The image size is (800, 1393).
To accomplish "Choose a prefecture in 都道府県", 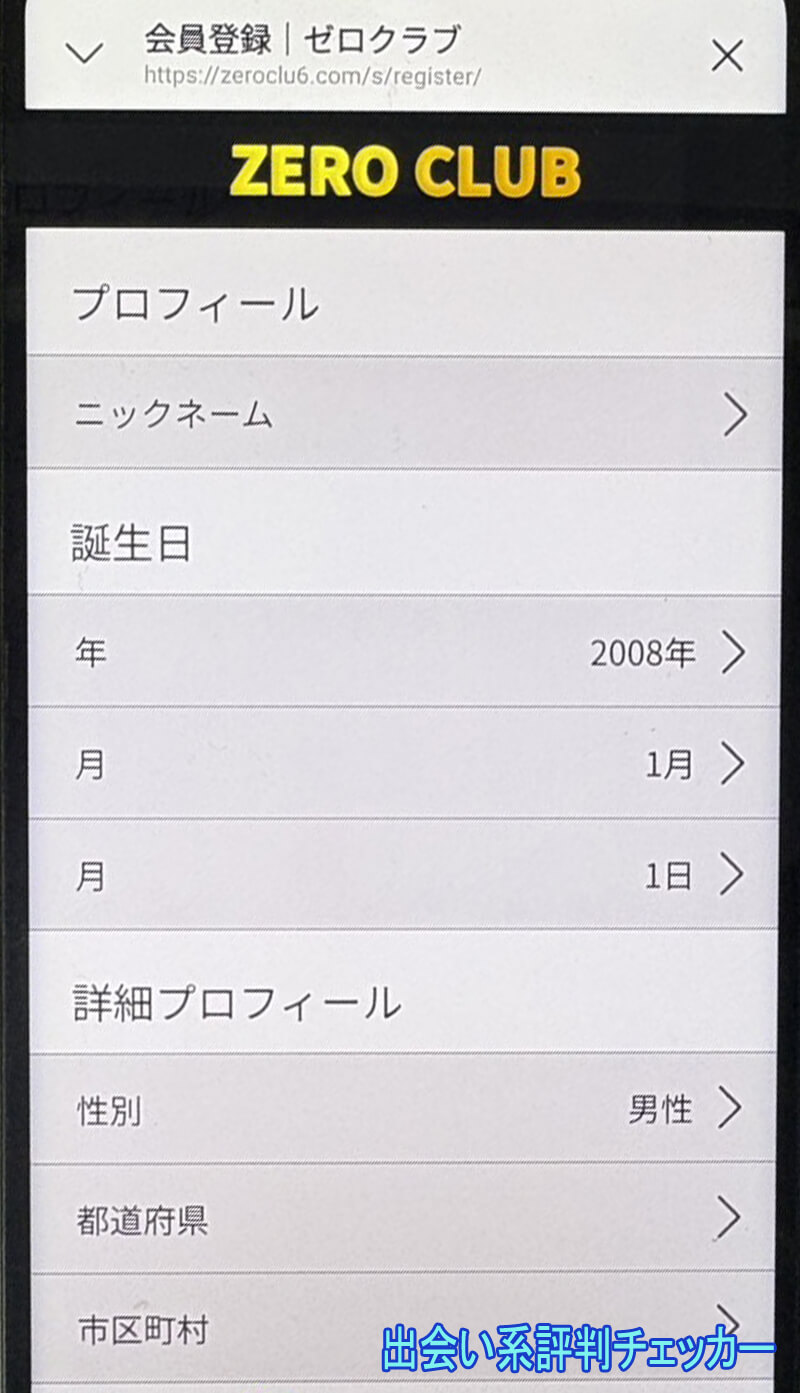I will click(404, 1219).
